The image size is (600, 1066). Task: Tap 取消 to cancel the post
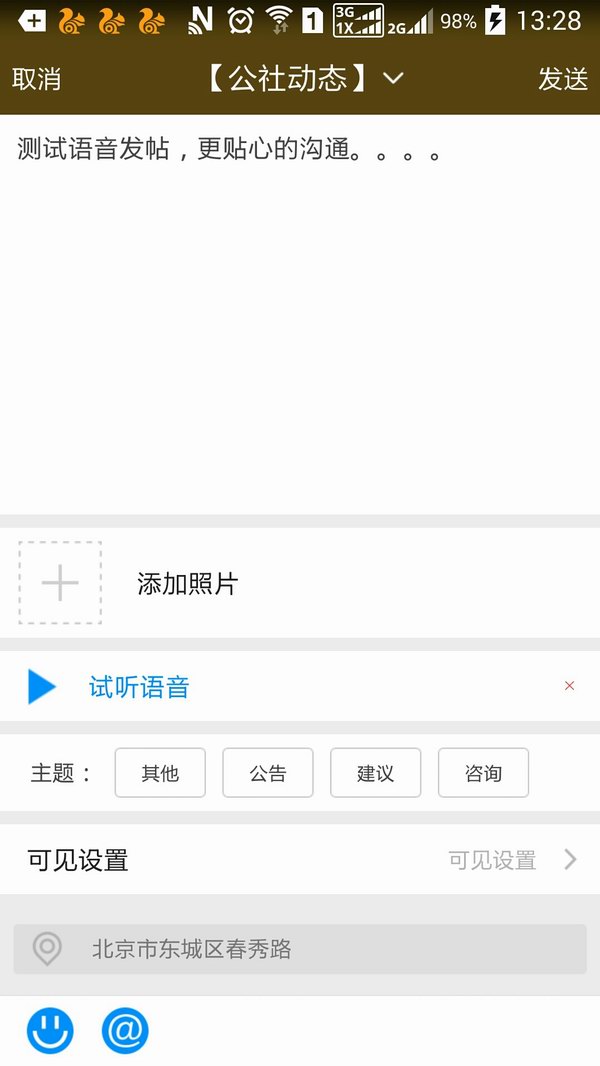(x=37, y=79)
